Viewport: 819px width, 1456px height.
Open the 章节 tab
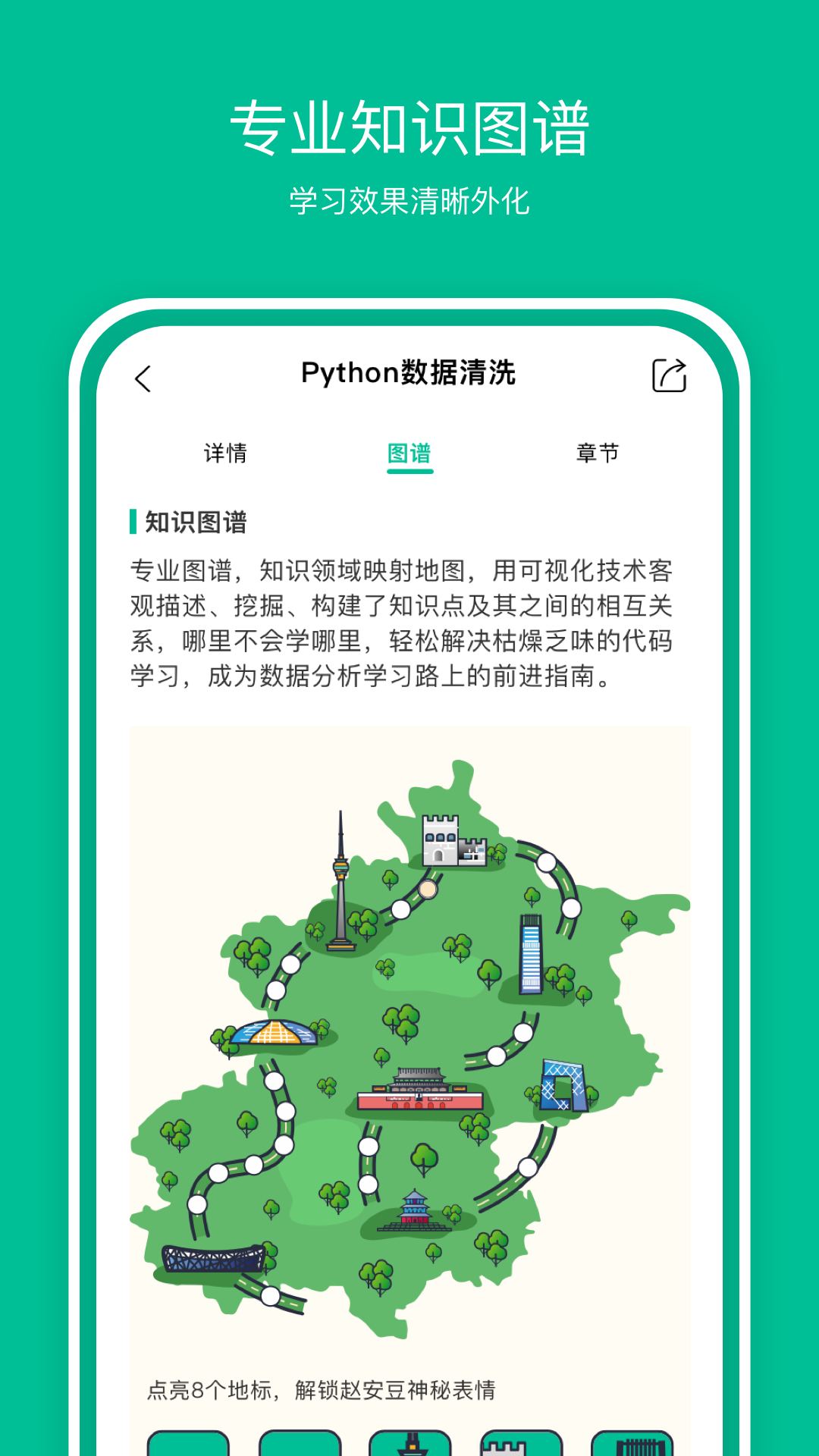click(598, 452)
